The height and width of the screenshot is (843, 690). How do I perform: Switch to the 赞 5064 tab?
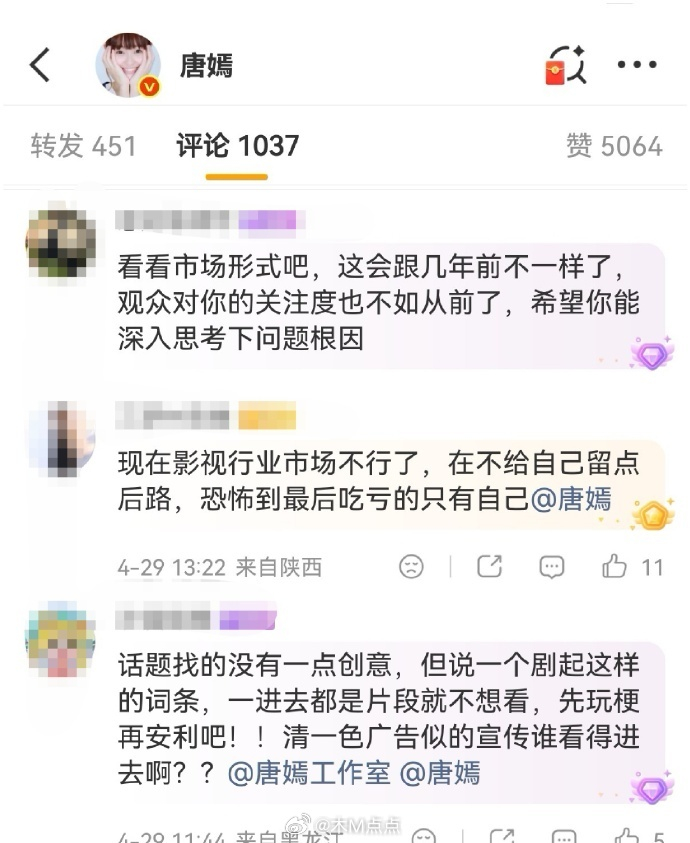point(614,146)
